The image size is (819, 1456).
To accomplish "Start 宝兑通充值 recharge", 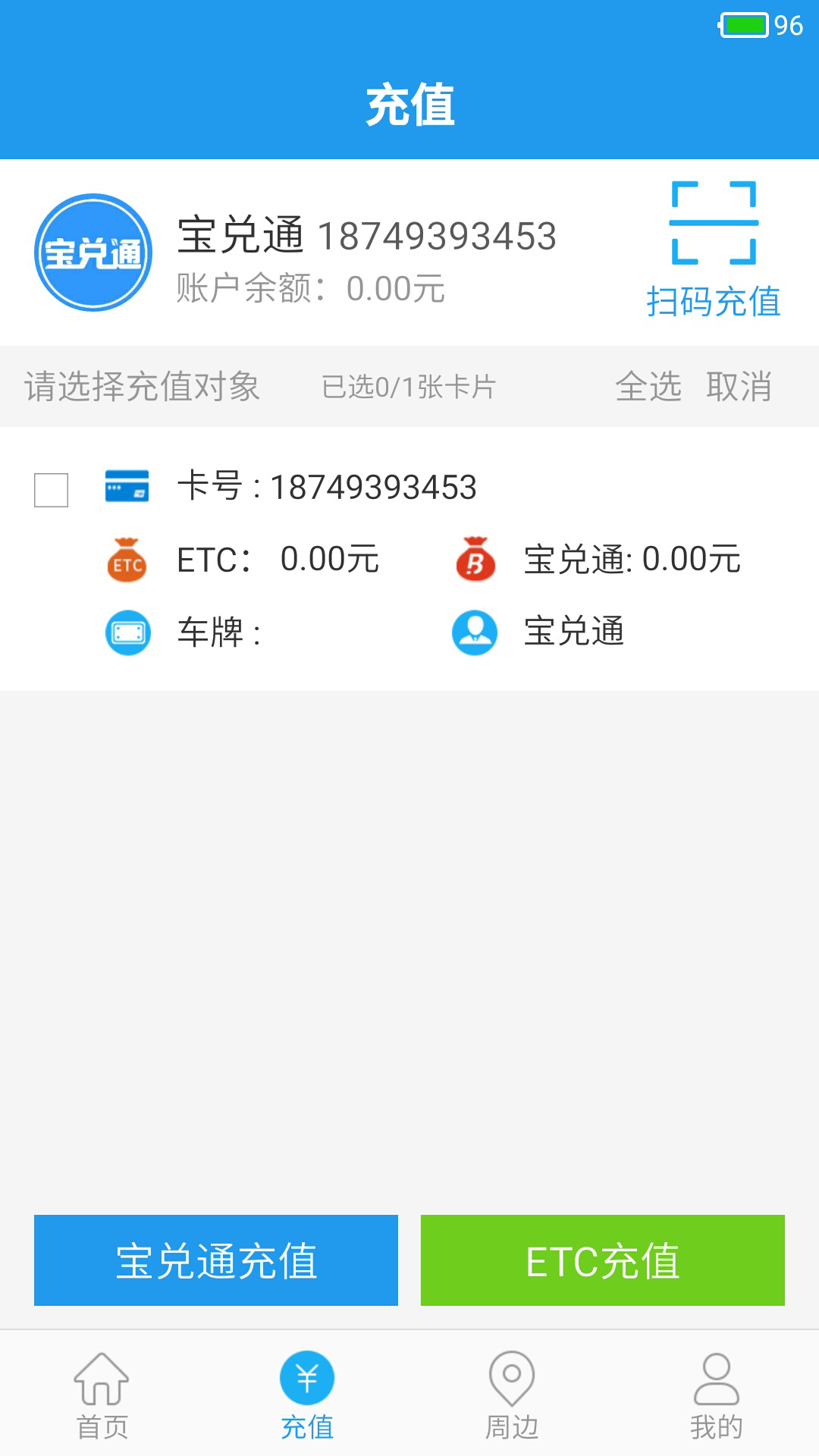I will 216,1260.
